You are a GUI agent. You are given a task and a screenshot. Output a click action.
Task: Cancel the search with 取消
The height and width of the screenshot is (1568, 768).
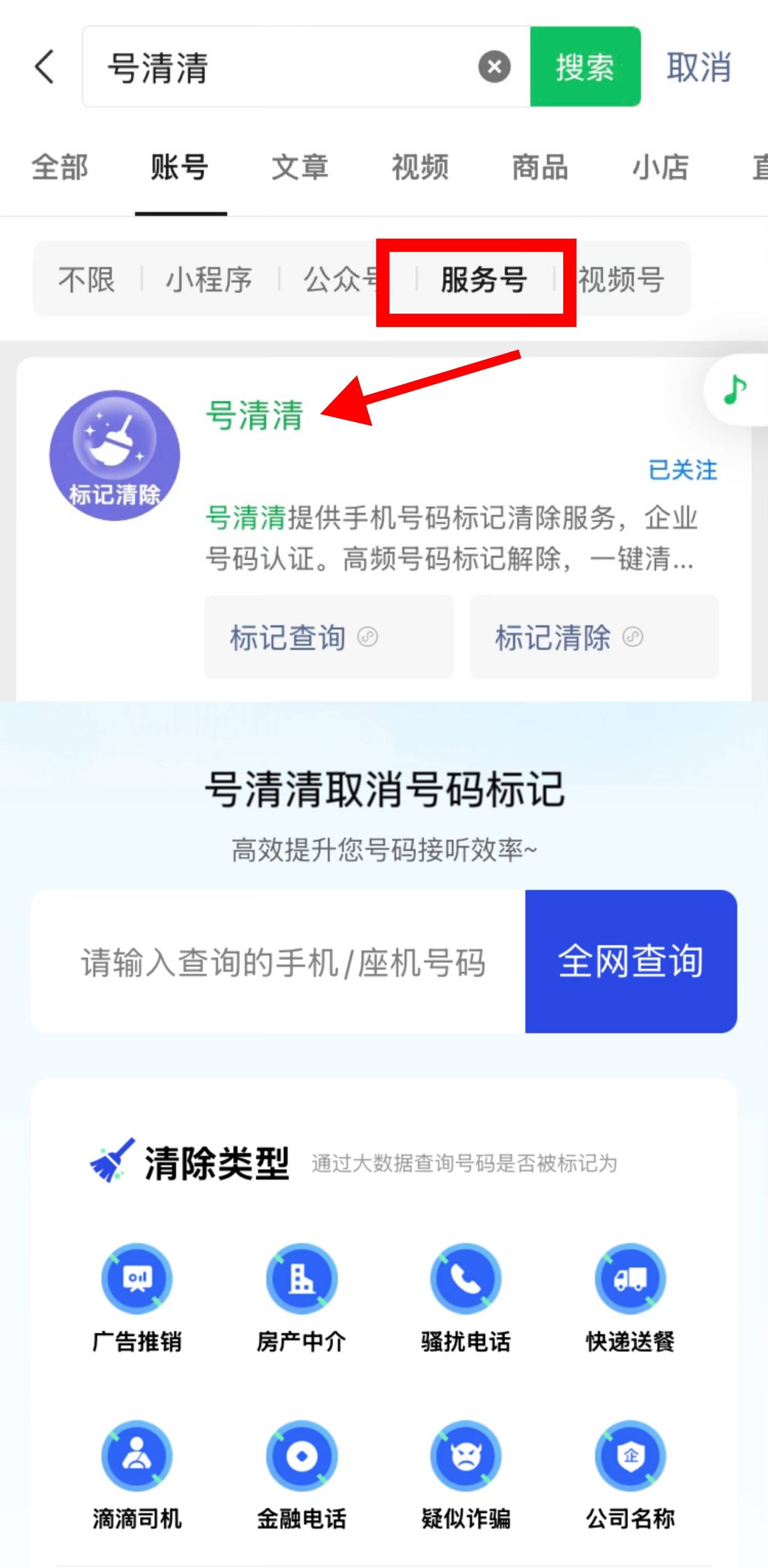tap(698, 67)
